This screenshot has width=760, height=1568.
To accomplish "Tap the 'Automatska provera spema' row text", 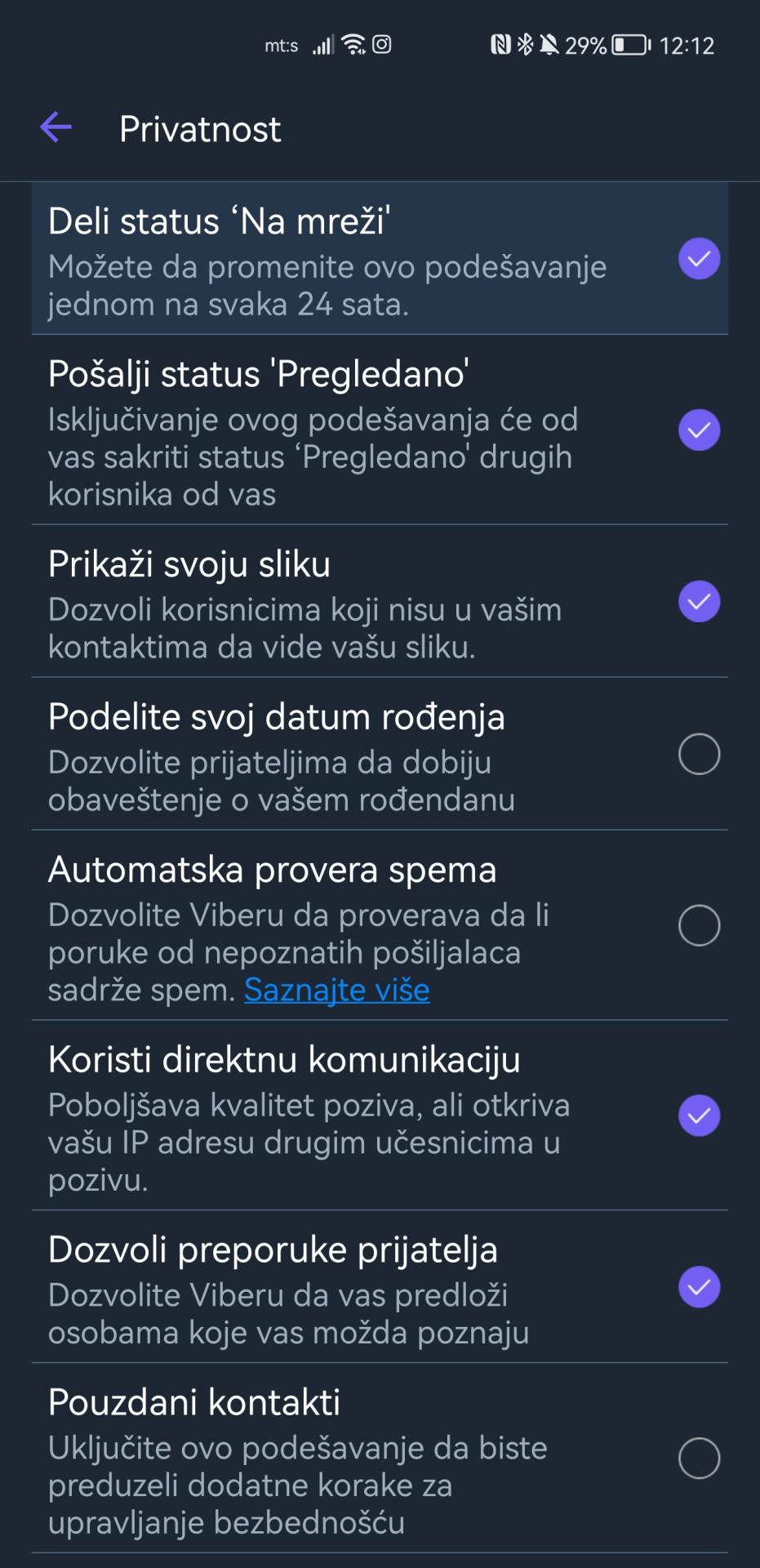I will coord(272,869).
